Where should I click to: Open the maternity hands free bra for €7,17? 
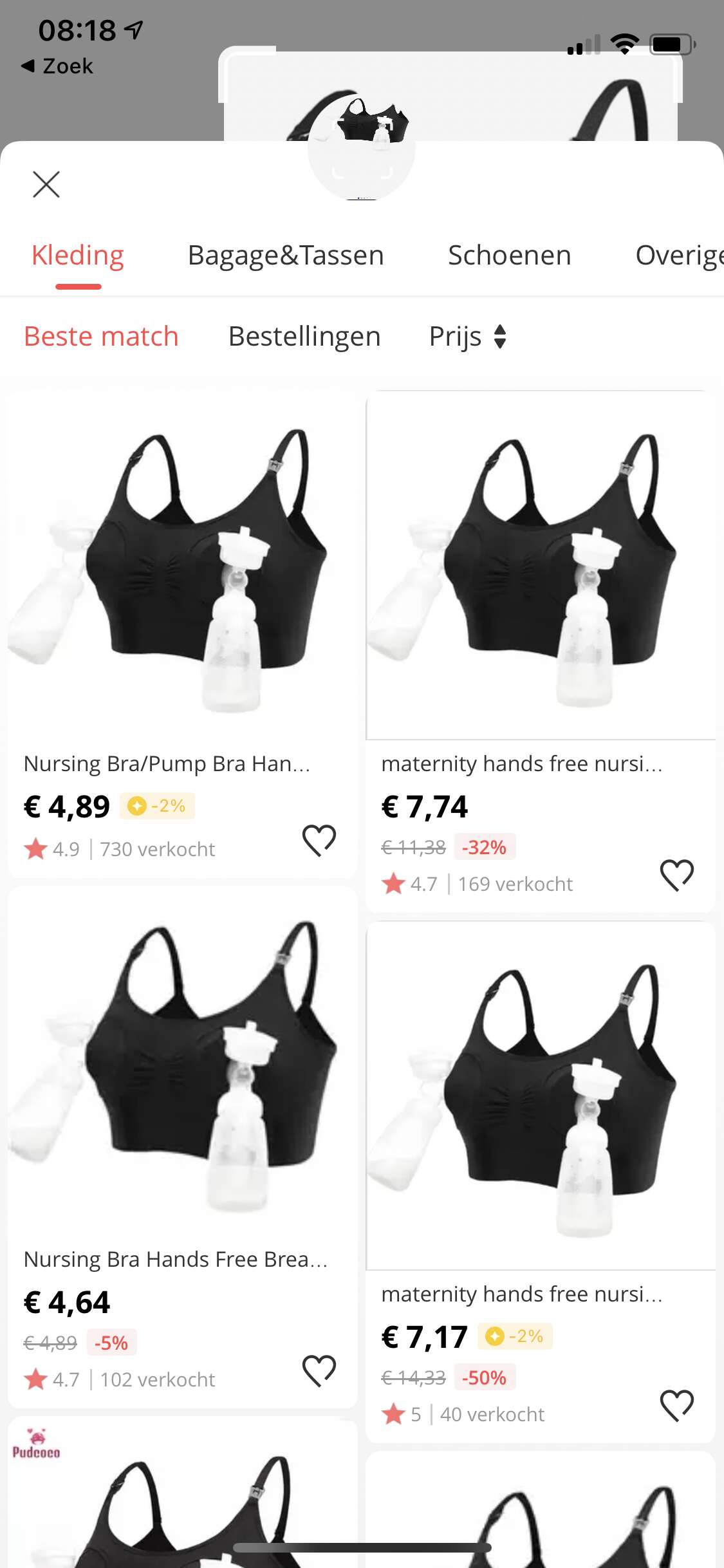point(541,1182)
